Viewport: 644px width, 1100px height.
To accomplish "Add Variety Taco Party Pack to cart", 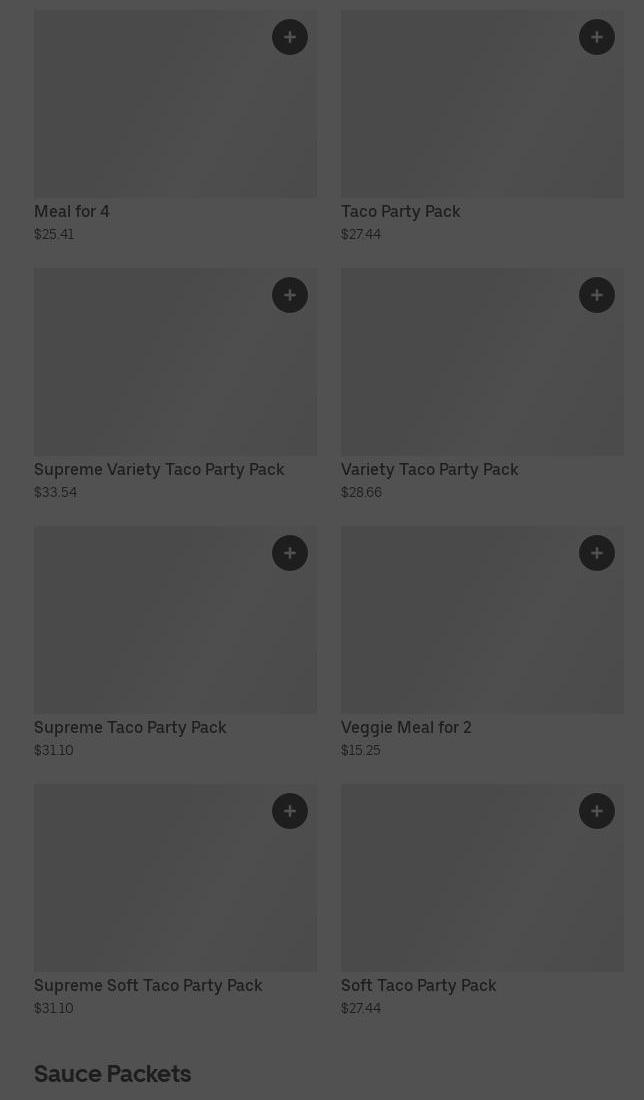I will [597, 295].
